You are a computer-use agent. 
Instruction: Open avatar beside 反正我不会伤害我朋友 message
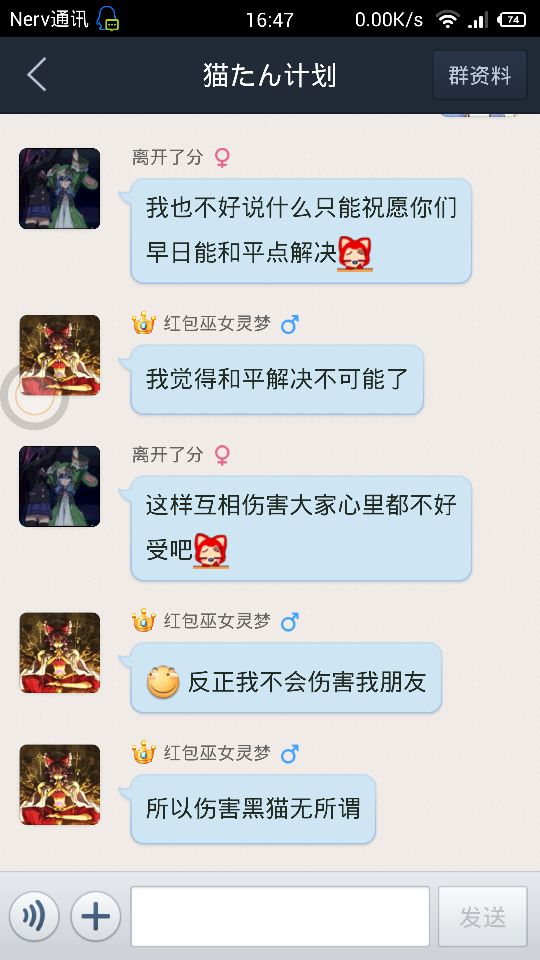pos(59,653)
